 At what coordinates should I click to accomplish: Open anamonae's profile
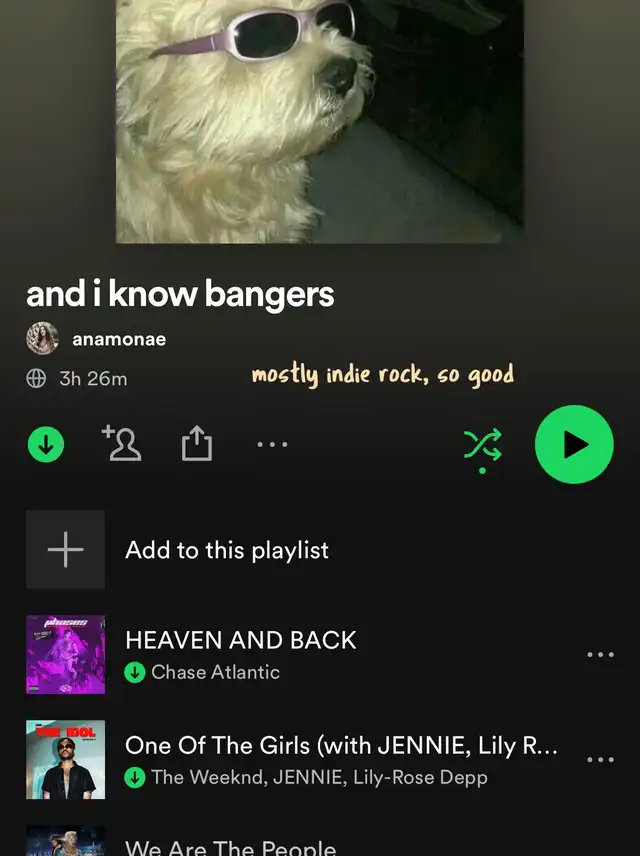tap(118, 339)
